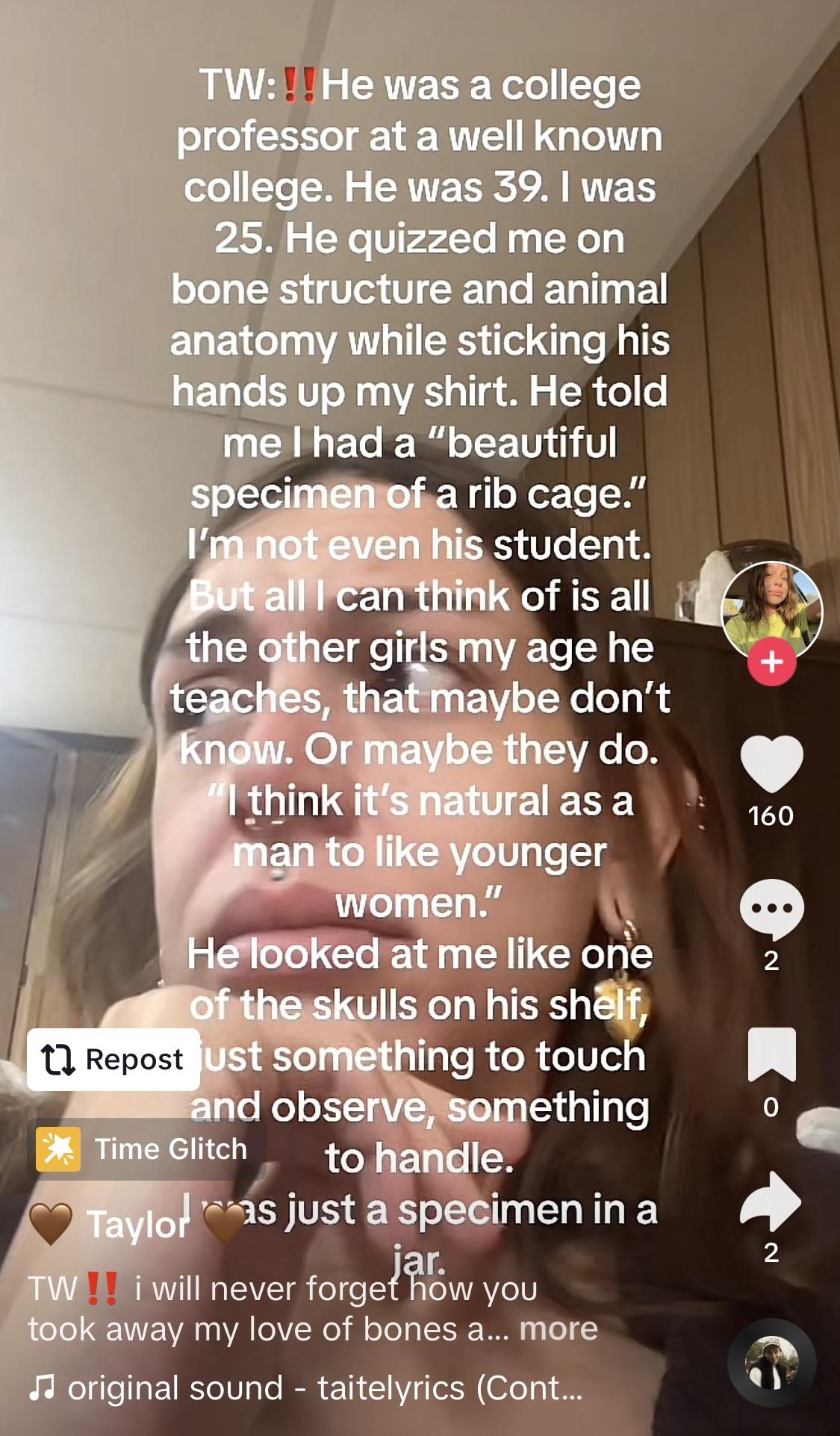Expand the caption with 'more'

[x=559, y=1328]
